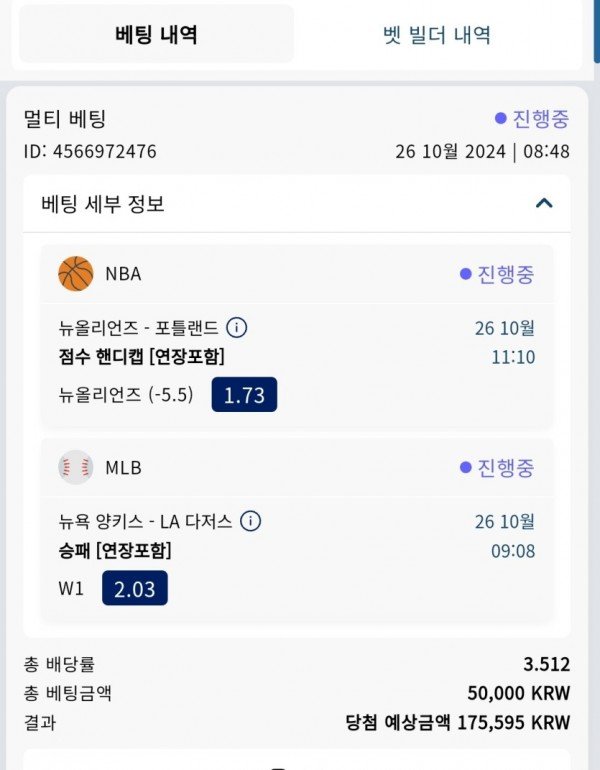Open info for 뉴욕 양키스 - LA 다저스 match
Viewport: 600px width, 770px height.
click(x=251, y=521)
